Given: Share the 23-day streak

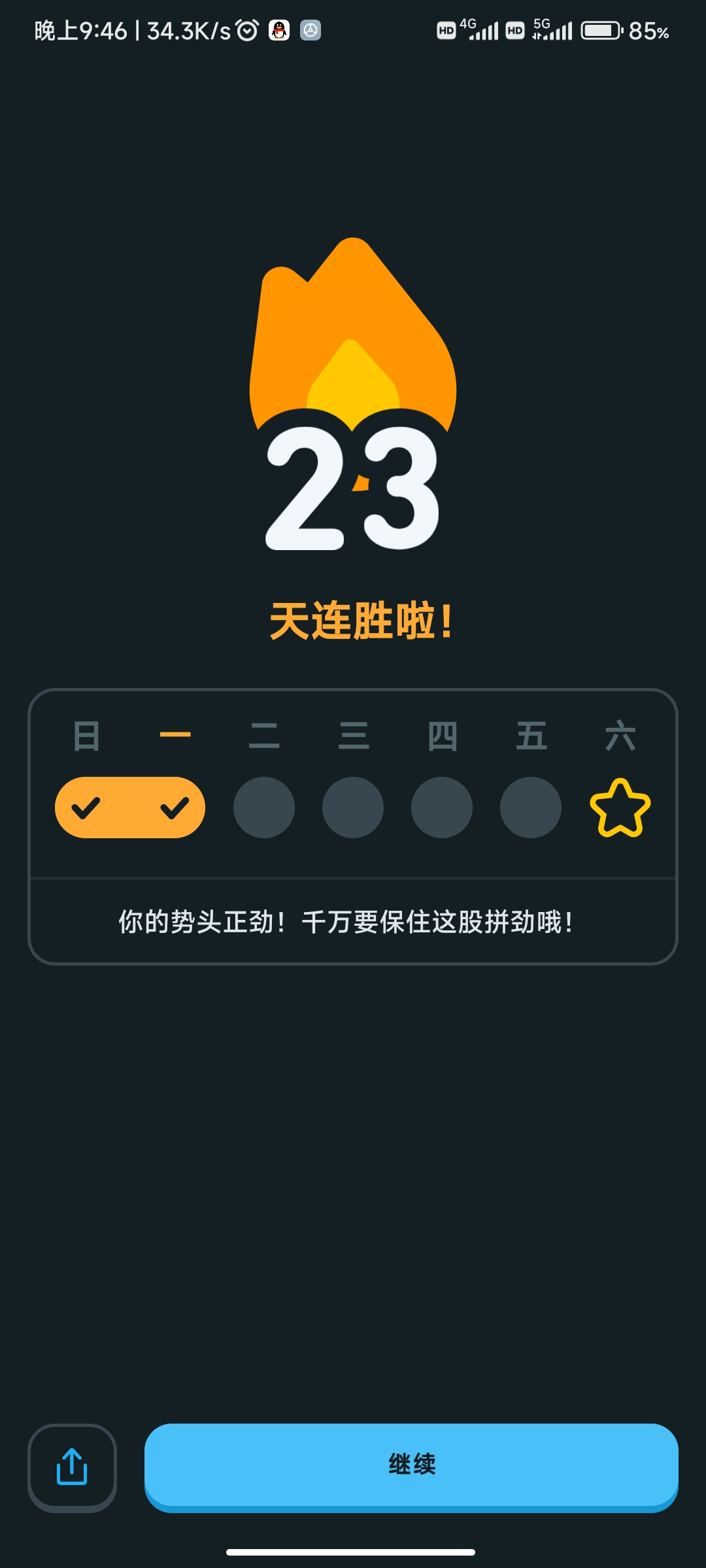Looking at the screenshot, I should 72,1467.
